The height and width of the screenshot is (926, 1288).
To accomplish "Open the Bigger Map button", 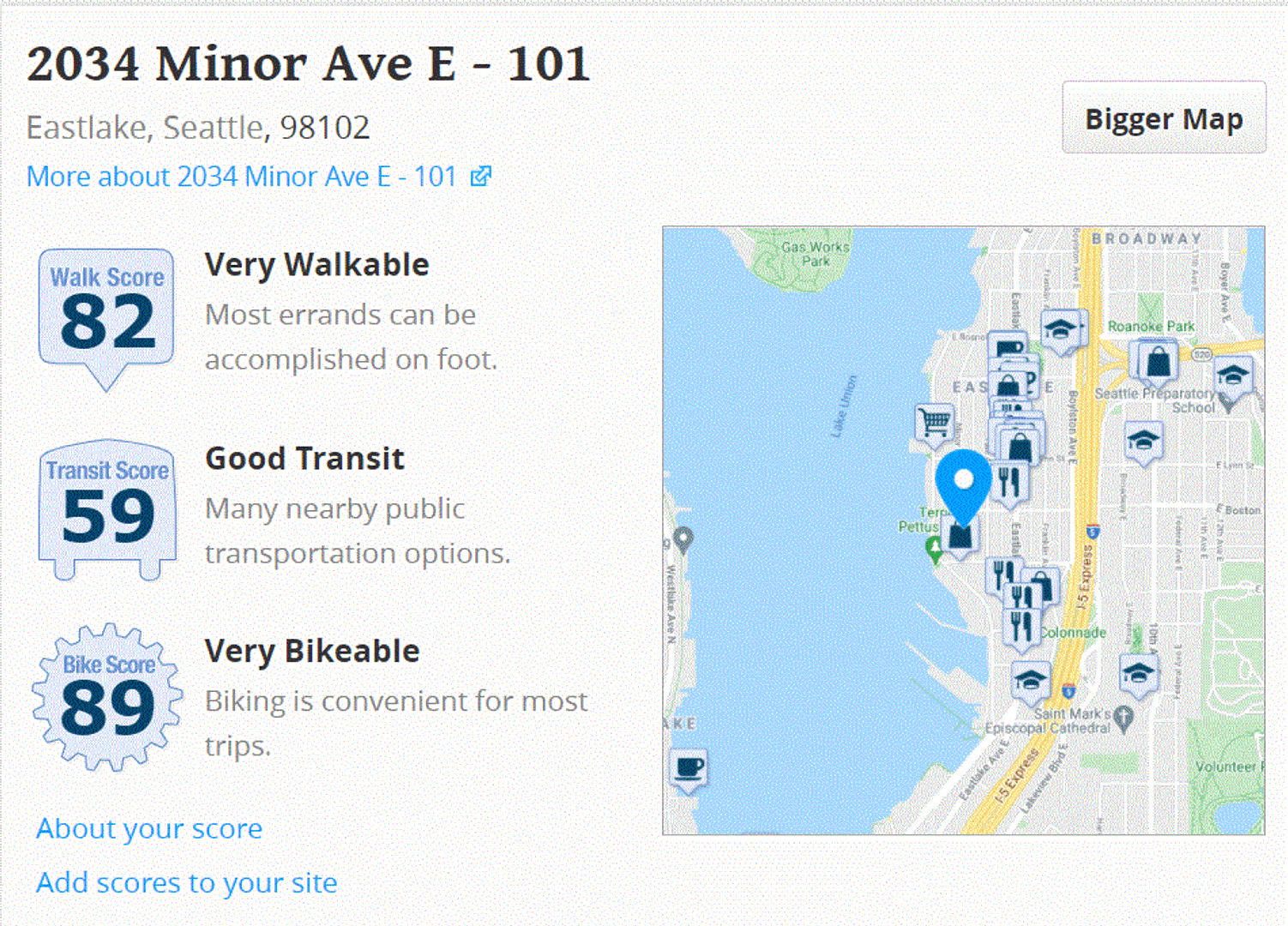I will coord(1163,118).
